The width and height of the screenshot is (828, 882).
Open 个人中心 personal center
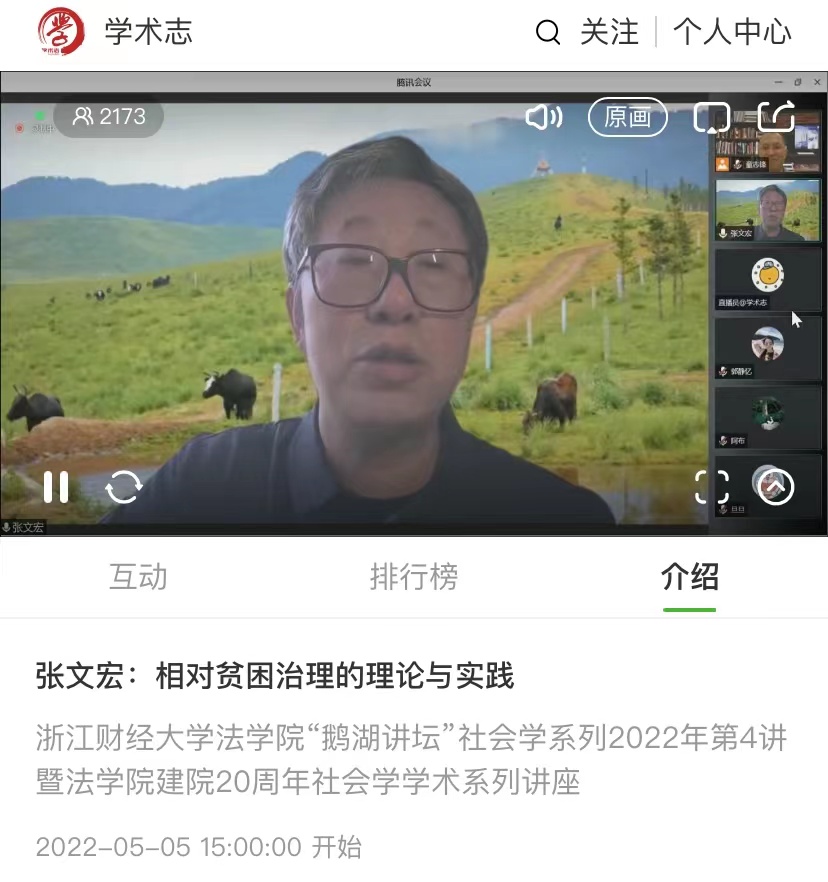pos(732,33)
